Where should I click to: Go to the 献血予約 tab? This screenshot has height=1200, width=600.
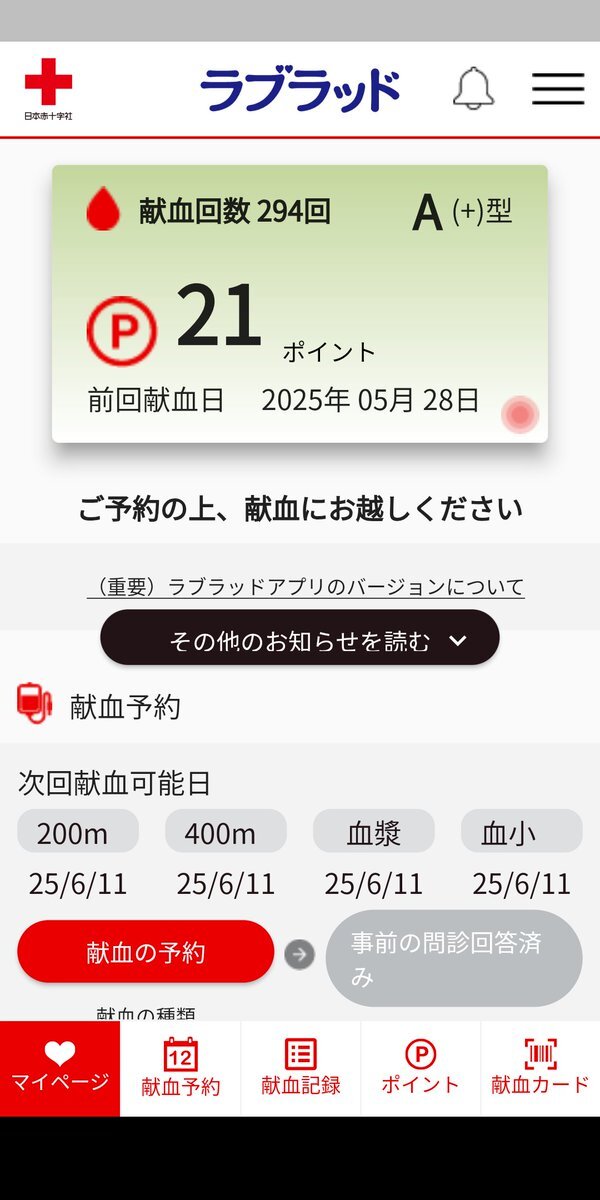(180, 1068)
